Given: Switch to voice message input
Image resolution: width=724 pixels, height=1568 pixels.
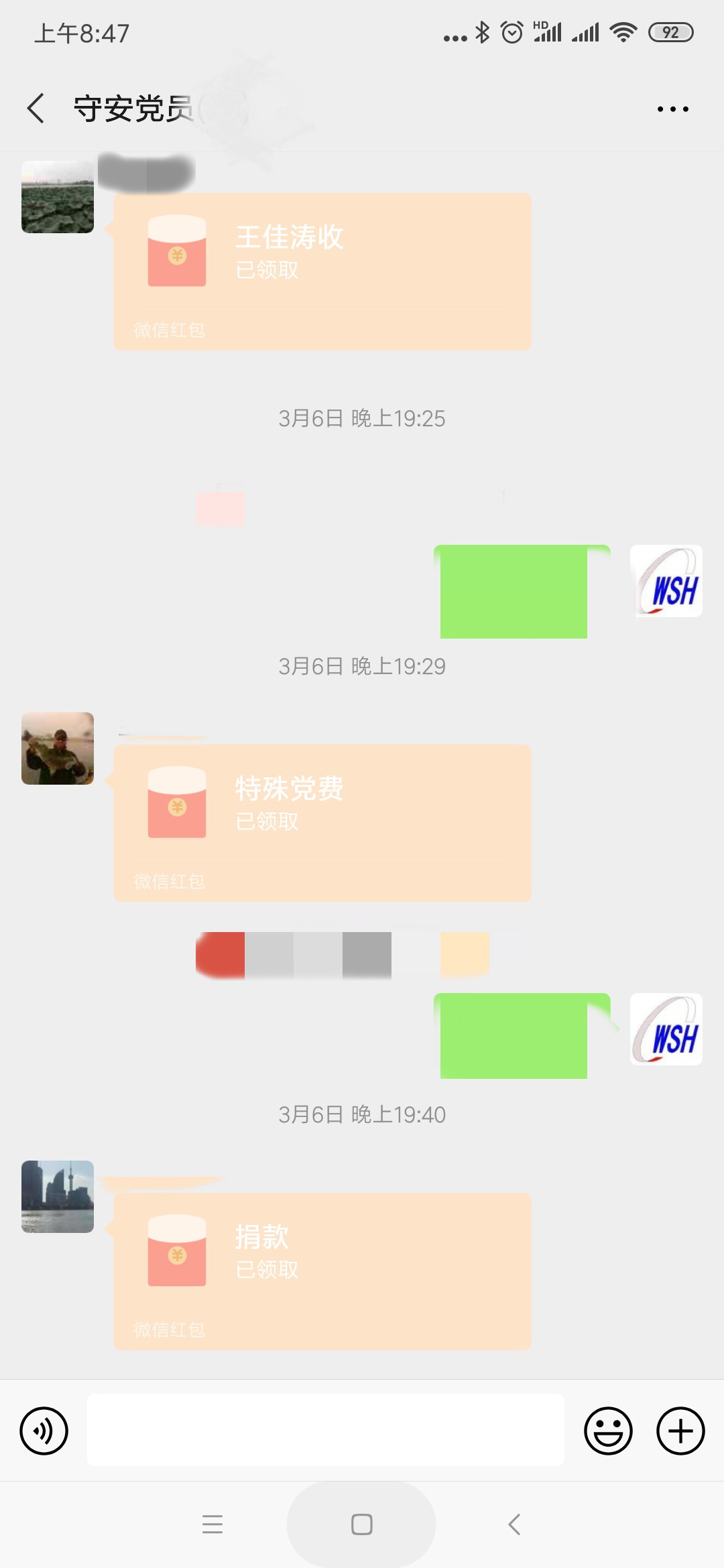Looking at the screenshot, I should (x=44, y=1431).
